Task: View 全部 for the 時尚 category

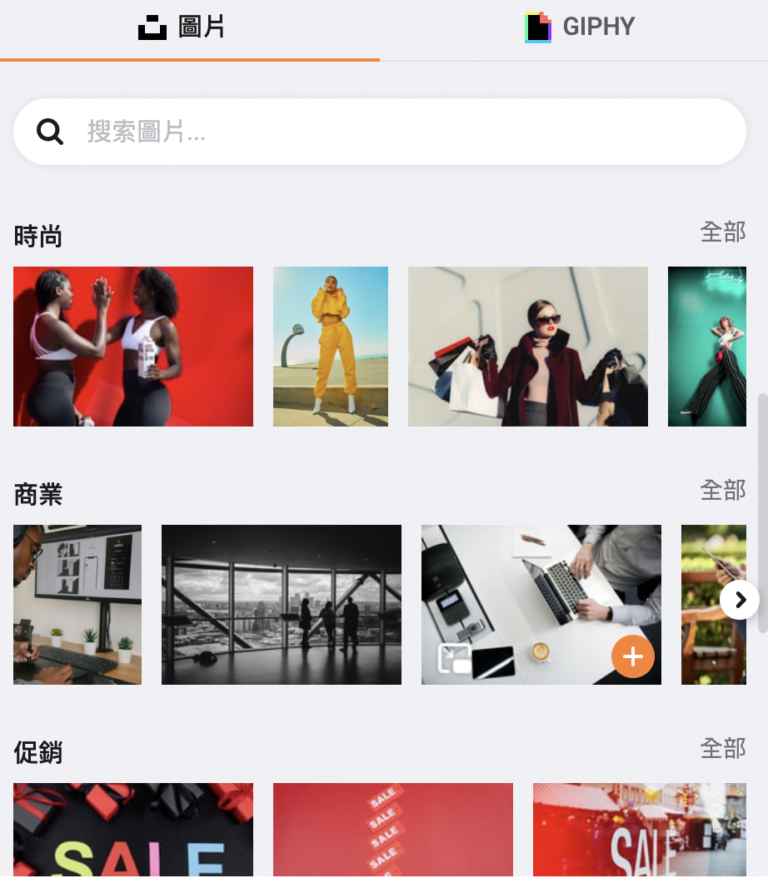Action: [x=722, y=232]
